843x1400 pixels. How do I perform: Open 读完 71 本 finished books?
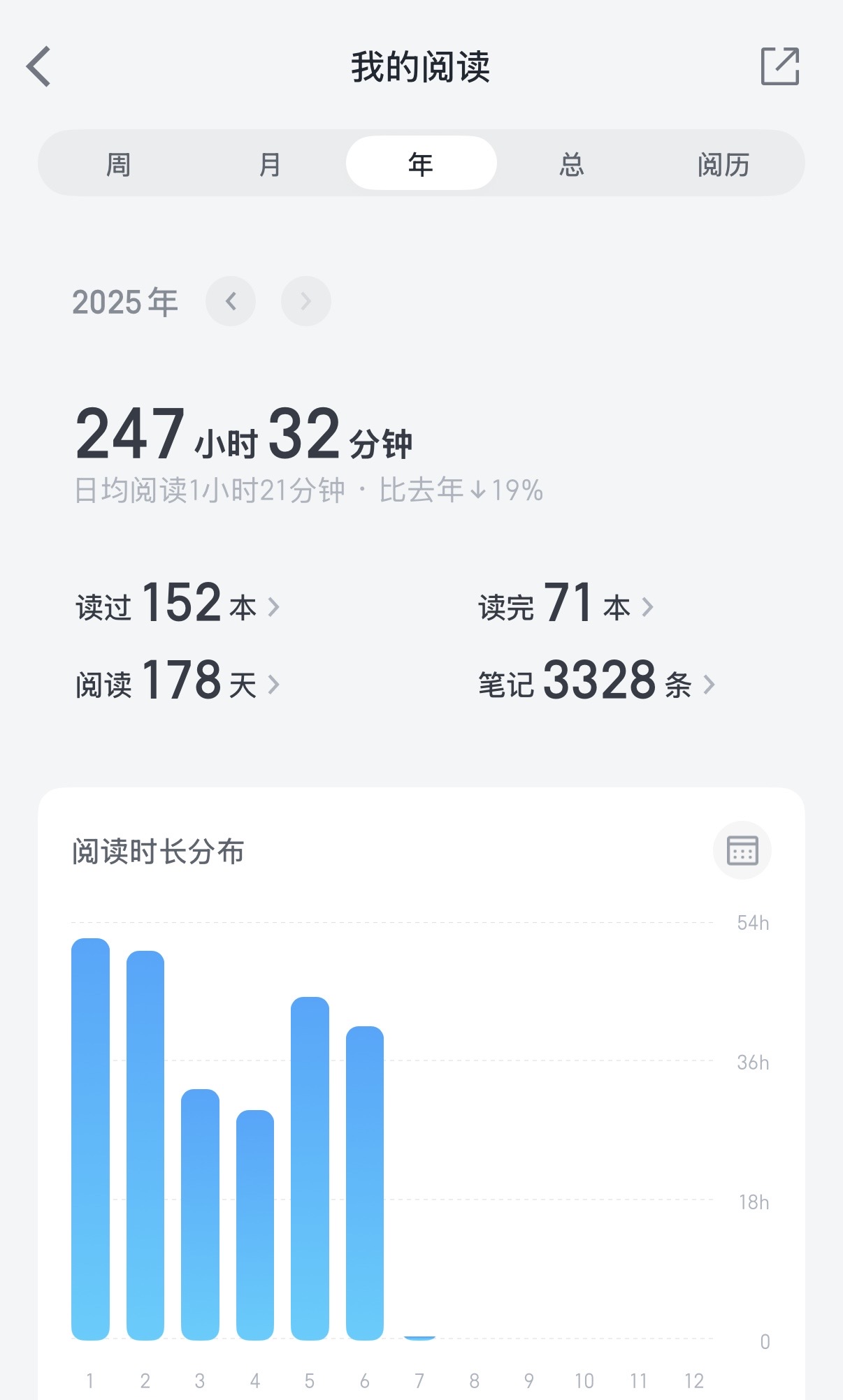point(566,604)
